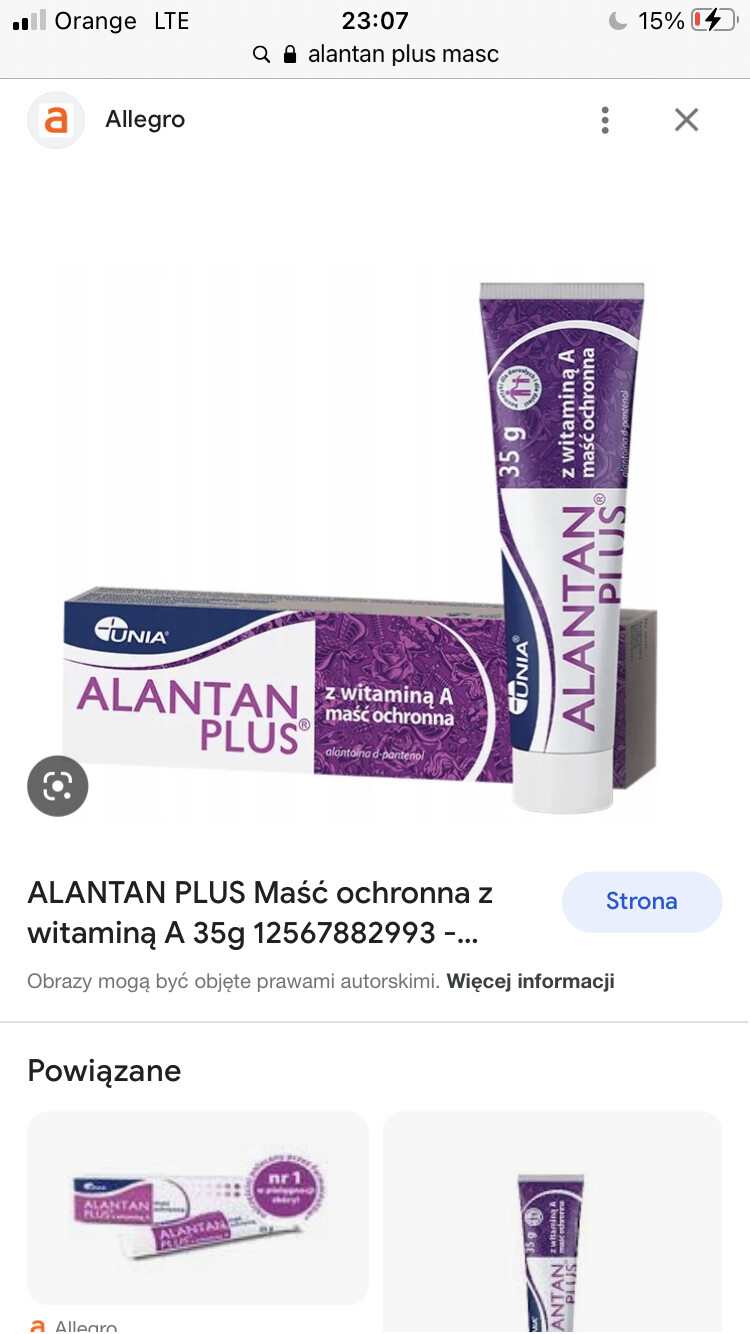The width and height of the screenshot is (750, 1334).
Task: Open the three-dot overflow menu
Action: (x=604, y=120)
